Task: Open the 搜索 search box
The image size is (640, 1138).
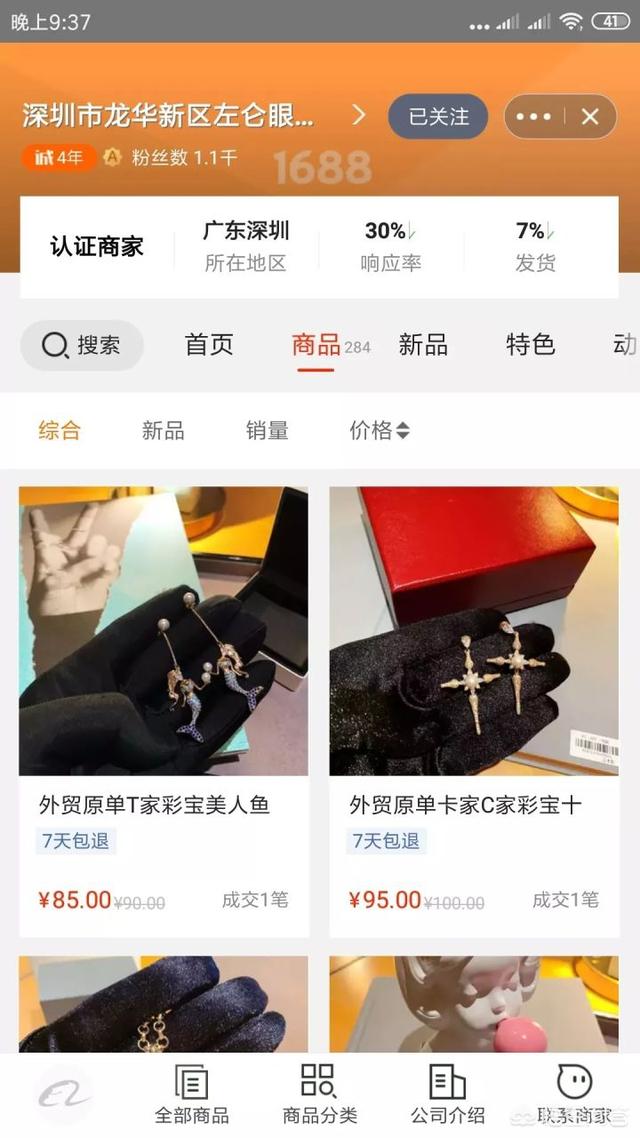Action: point(82,346)
